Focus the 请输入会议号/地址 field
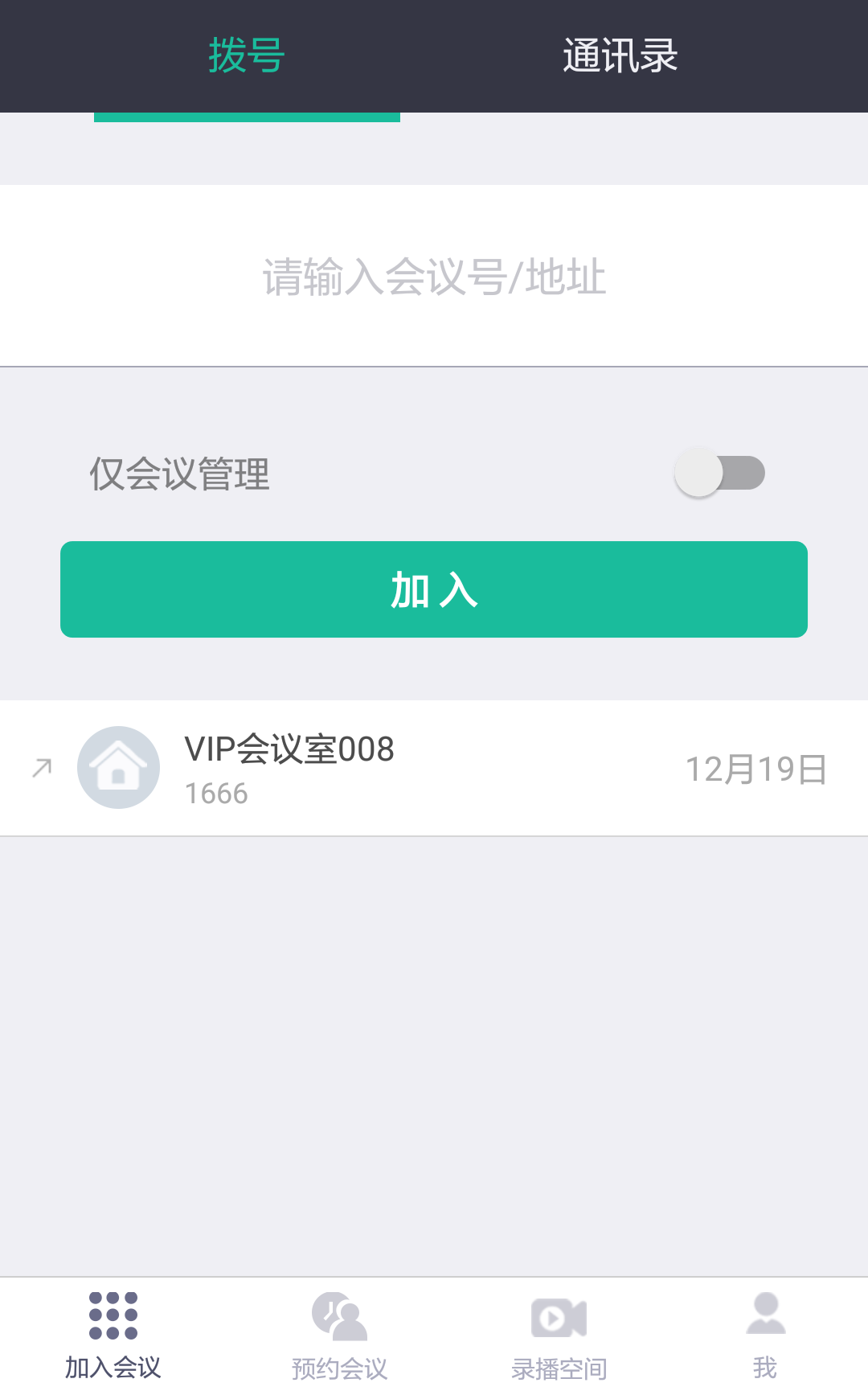The width and height of the screenshot is (868, 1391). [x=434, y=276]
